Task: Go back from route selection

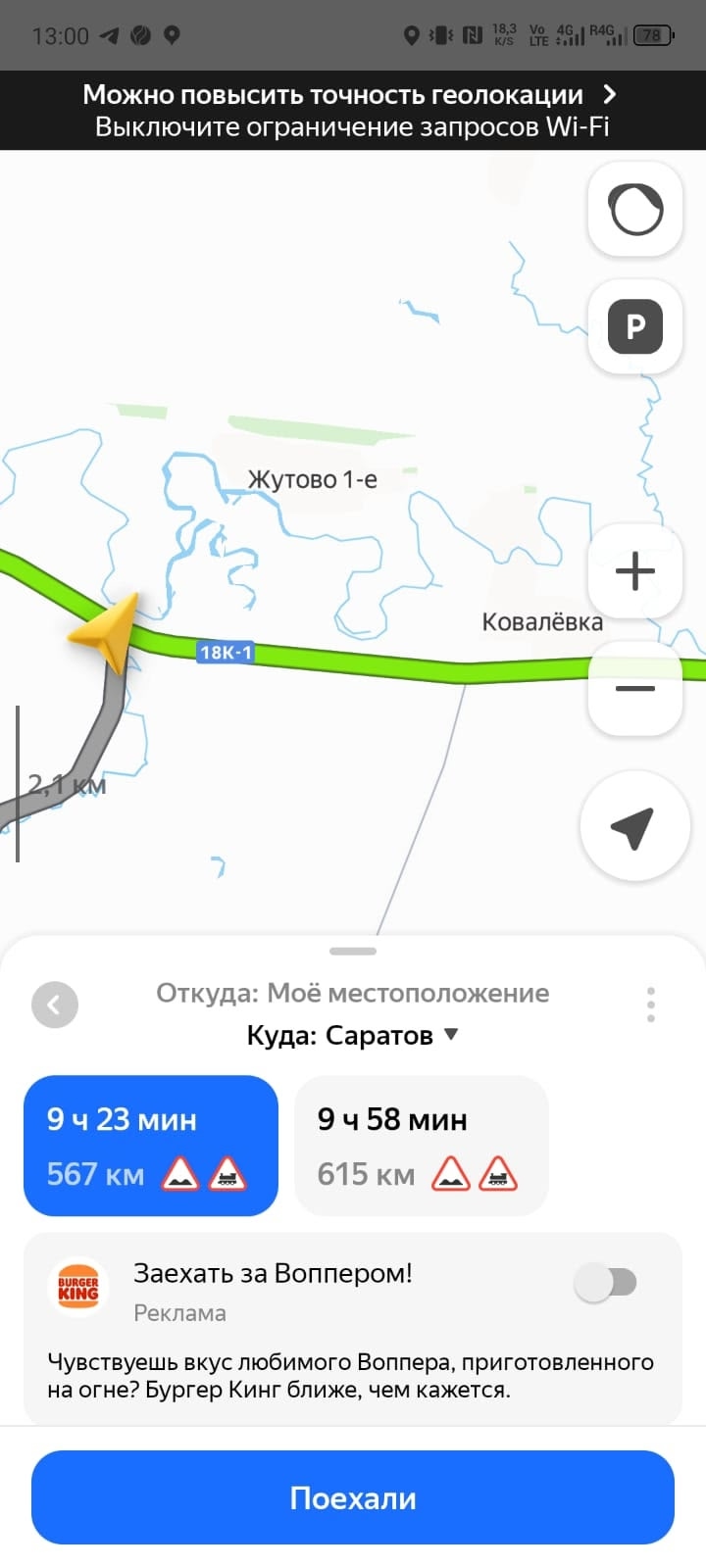Action: click(x=55, y=1004)
